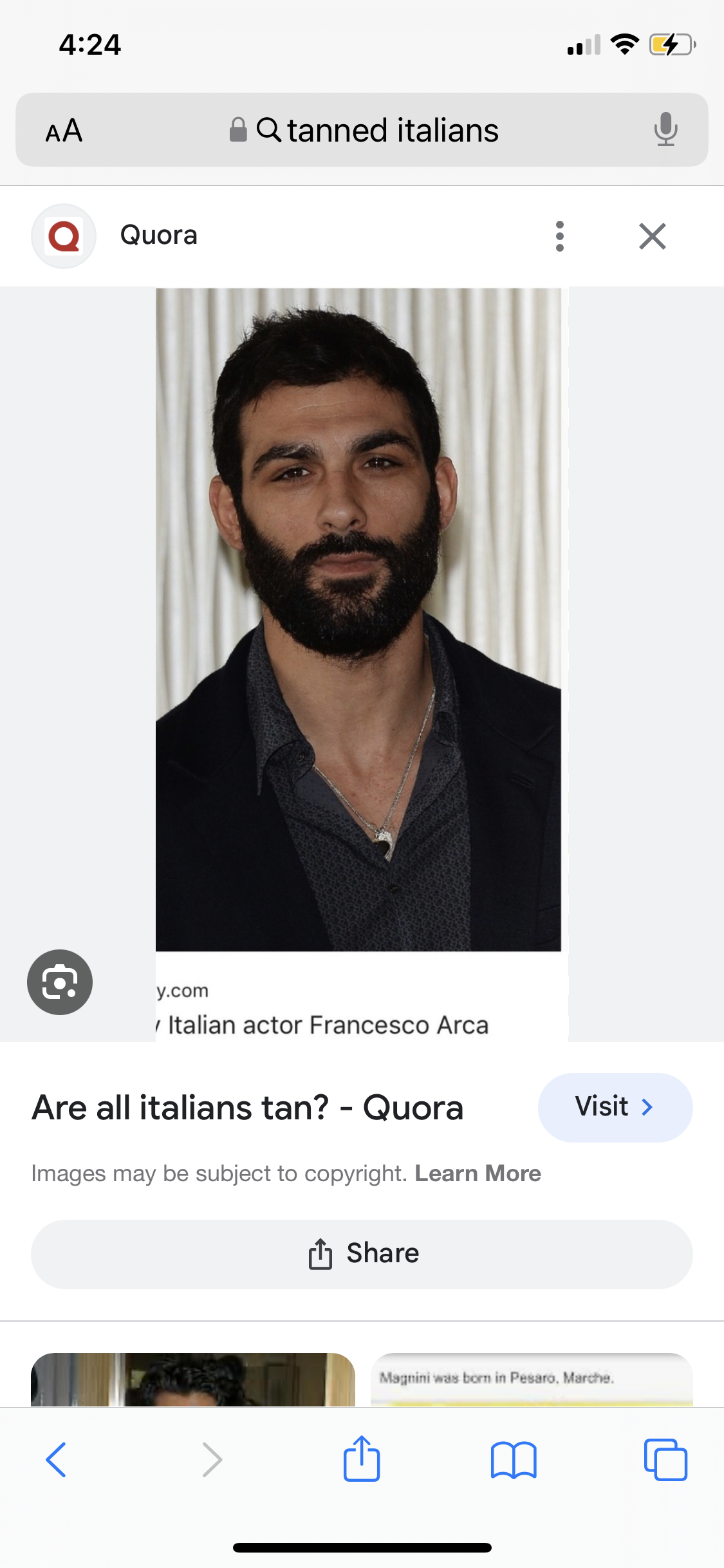
Task: Open the three-dot overflow menu
Action: click(559, 236)
